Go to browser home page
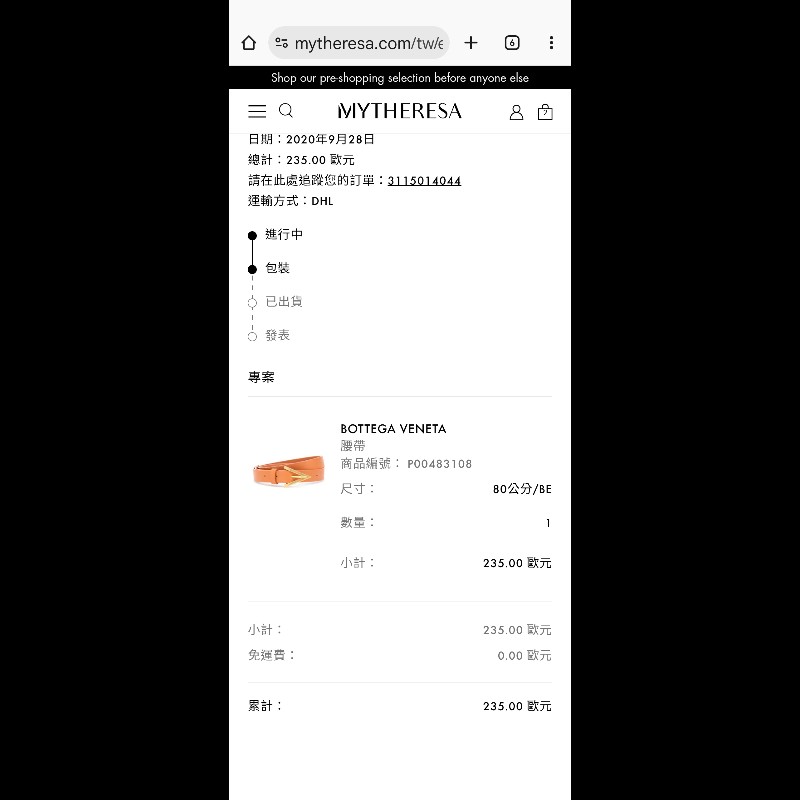The height and width of the screenshot is (800, 800). coord(249,43)
